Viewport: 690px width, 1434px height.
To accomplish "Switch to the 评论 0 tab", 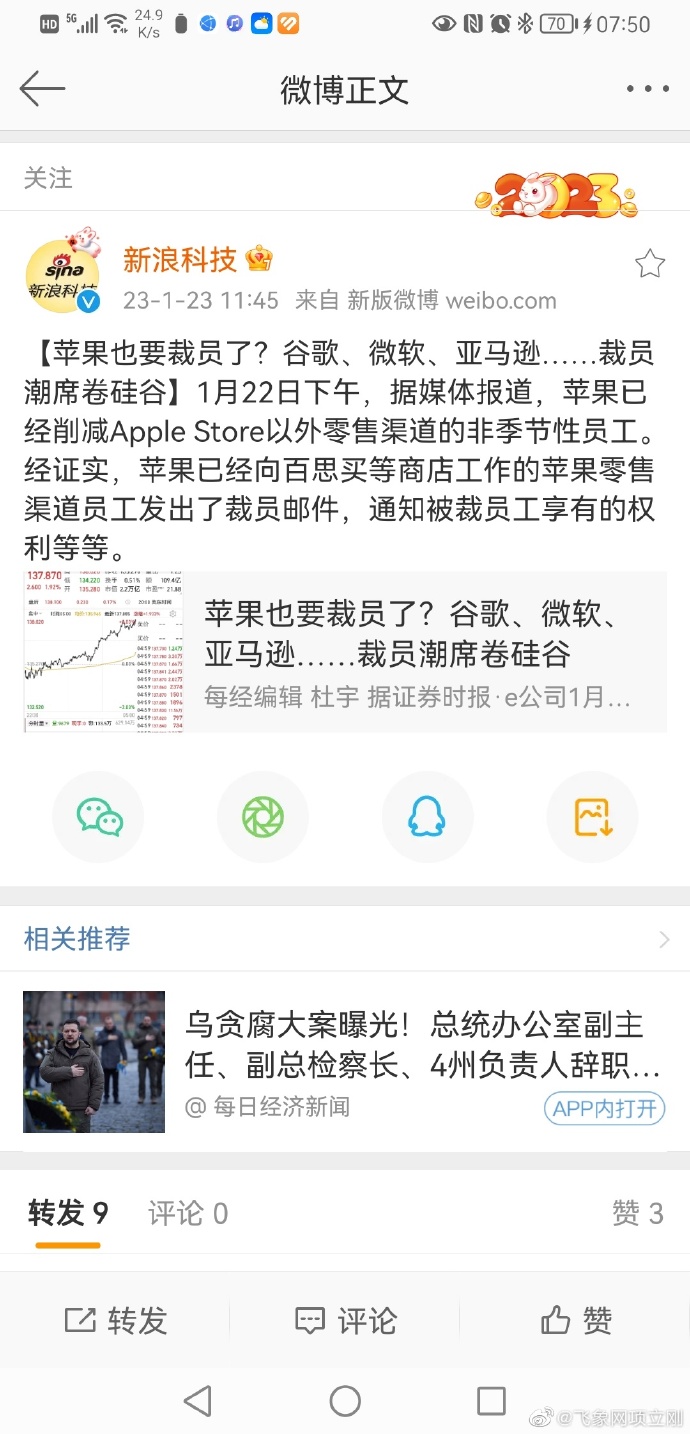I will tap(188, 1213).
